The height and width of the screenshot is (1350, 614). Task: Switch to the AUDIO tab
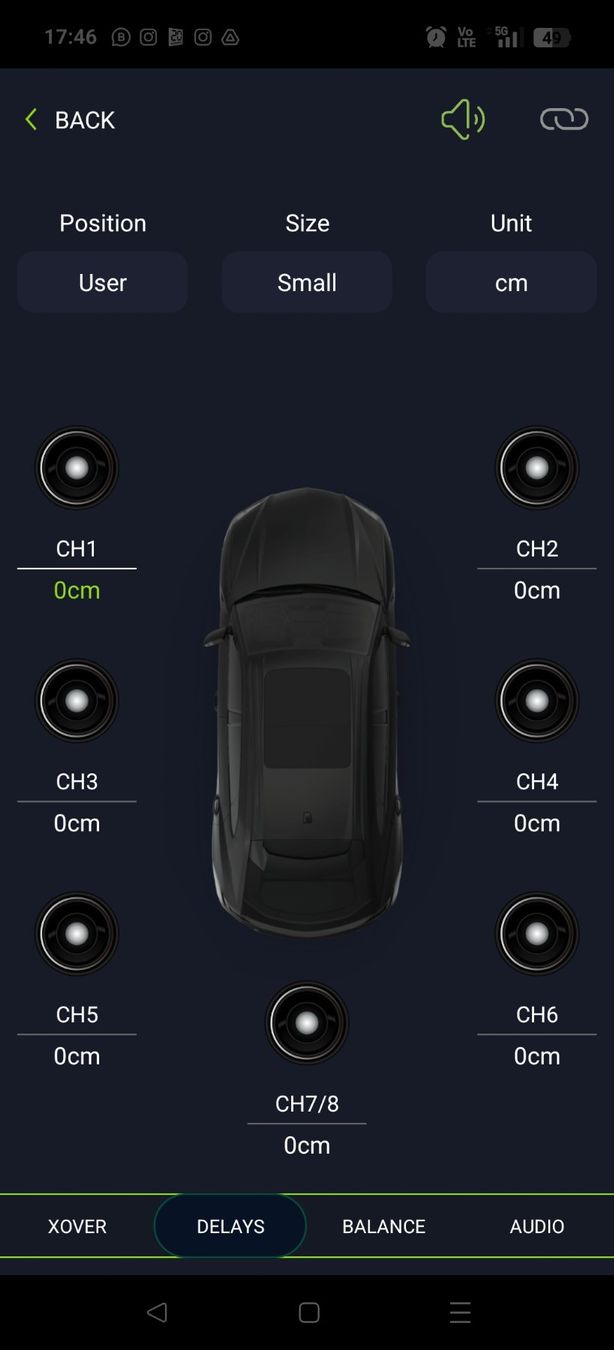coord(537,1226)
